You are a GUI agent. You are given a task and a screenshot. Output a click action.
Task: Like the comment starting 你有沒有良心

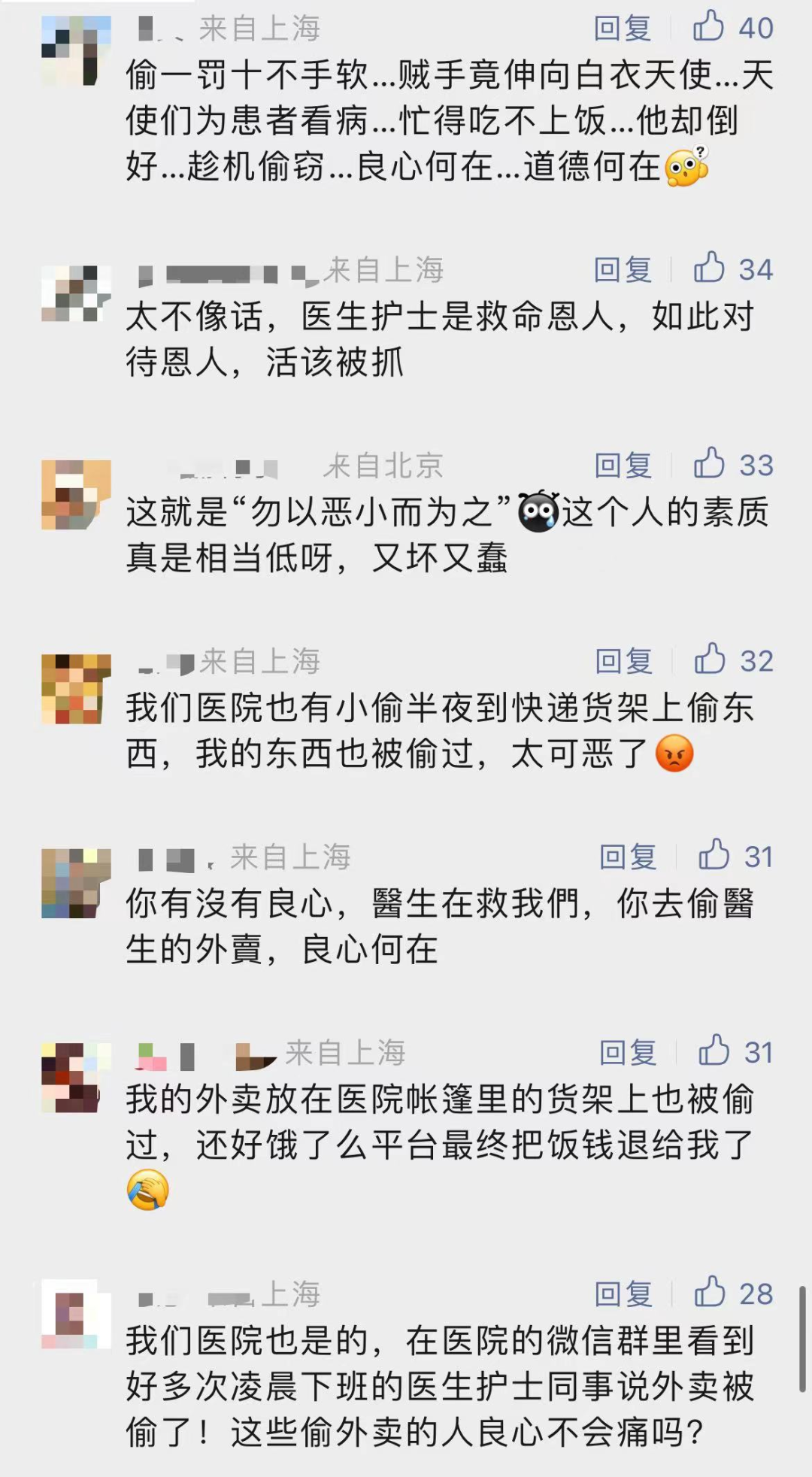(x=714, y=855)
